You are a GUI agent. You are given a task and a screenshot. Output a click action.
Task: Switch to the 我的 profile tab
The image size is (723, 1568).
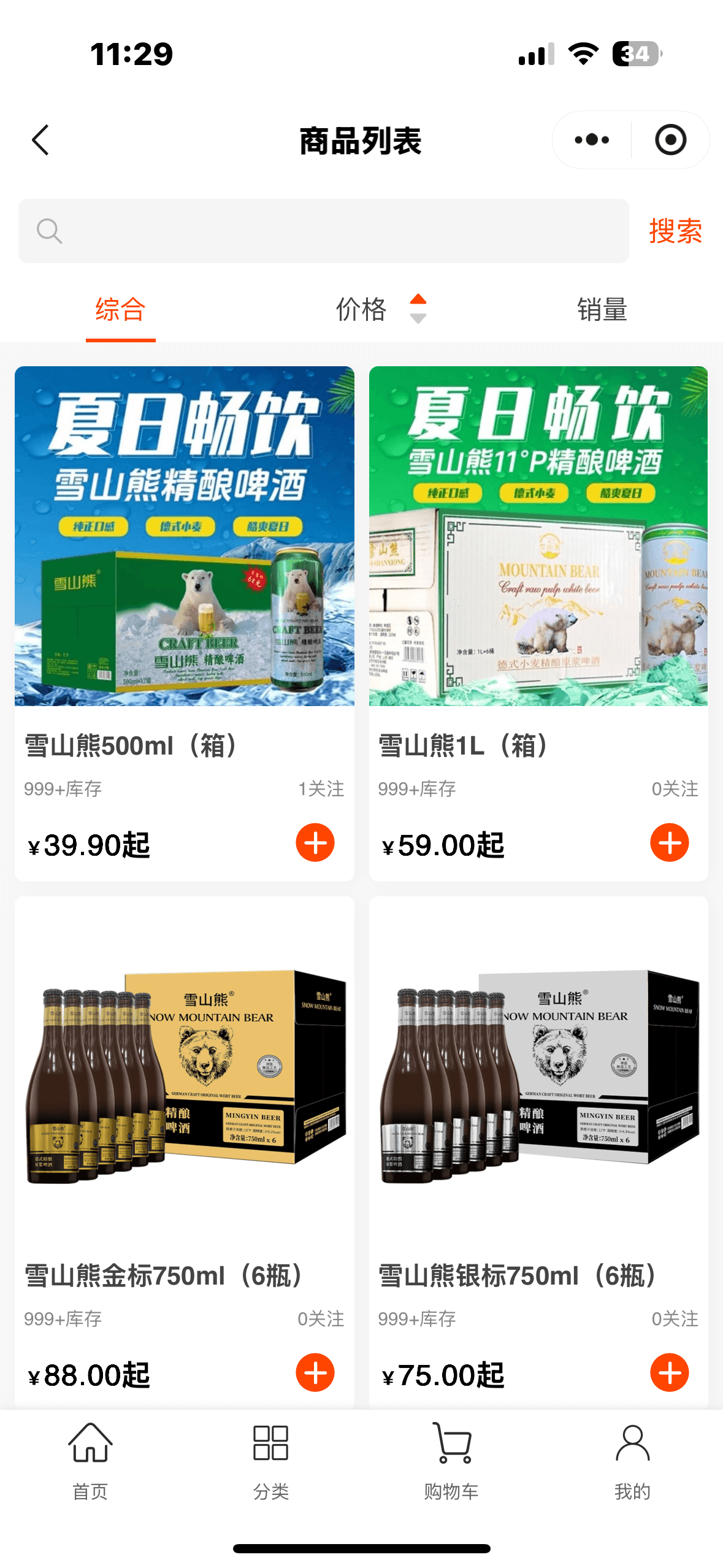tap(632, 1460)
